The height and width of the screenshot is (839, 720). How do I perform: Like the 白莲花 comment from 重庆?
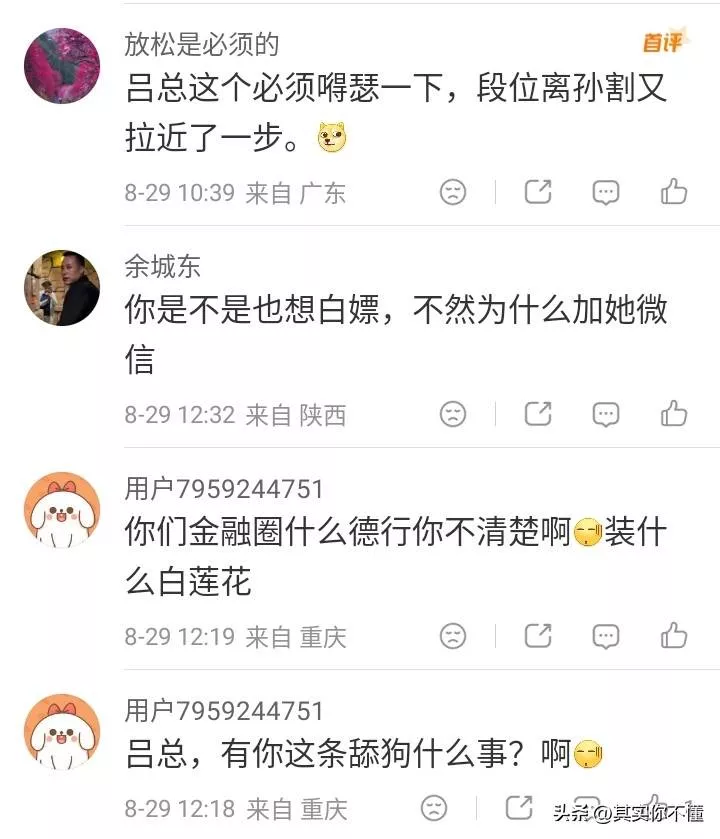tap(673, 636)
